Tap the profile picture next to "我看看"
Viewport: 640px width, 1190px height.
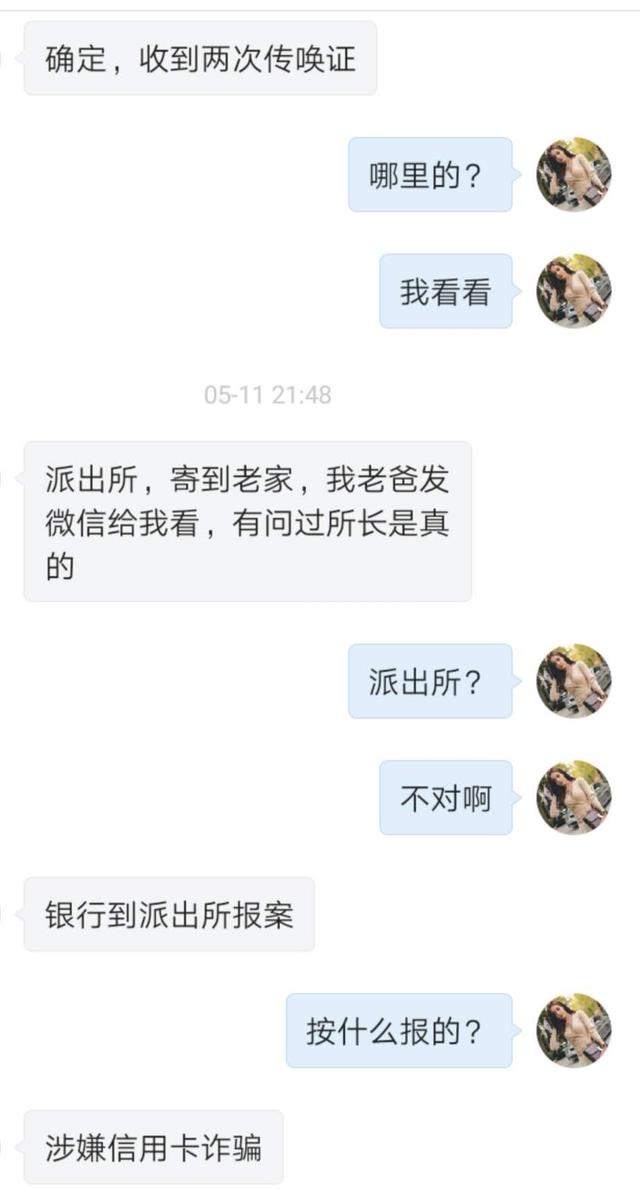573,291
